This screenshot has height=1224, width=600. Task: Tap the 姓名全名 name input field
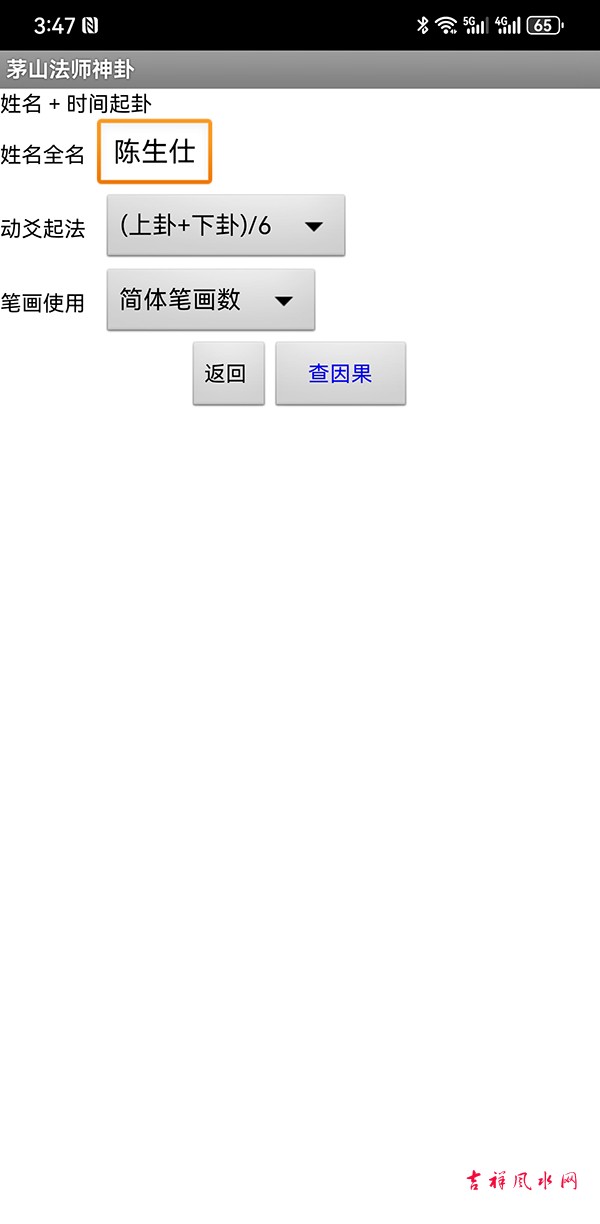[154, 152]
